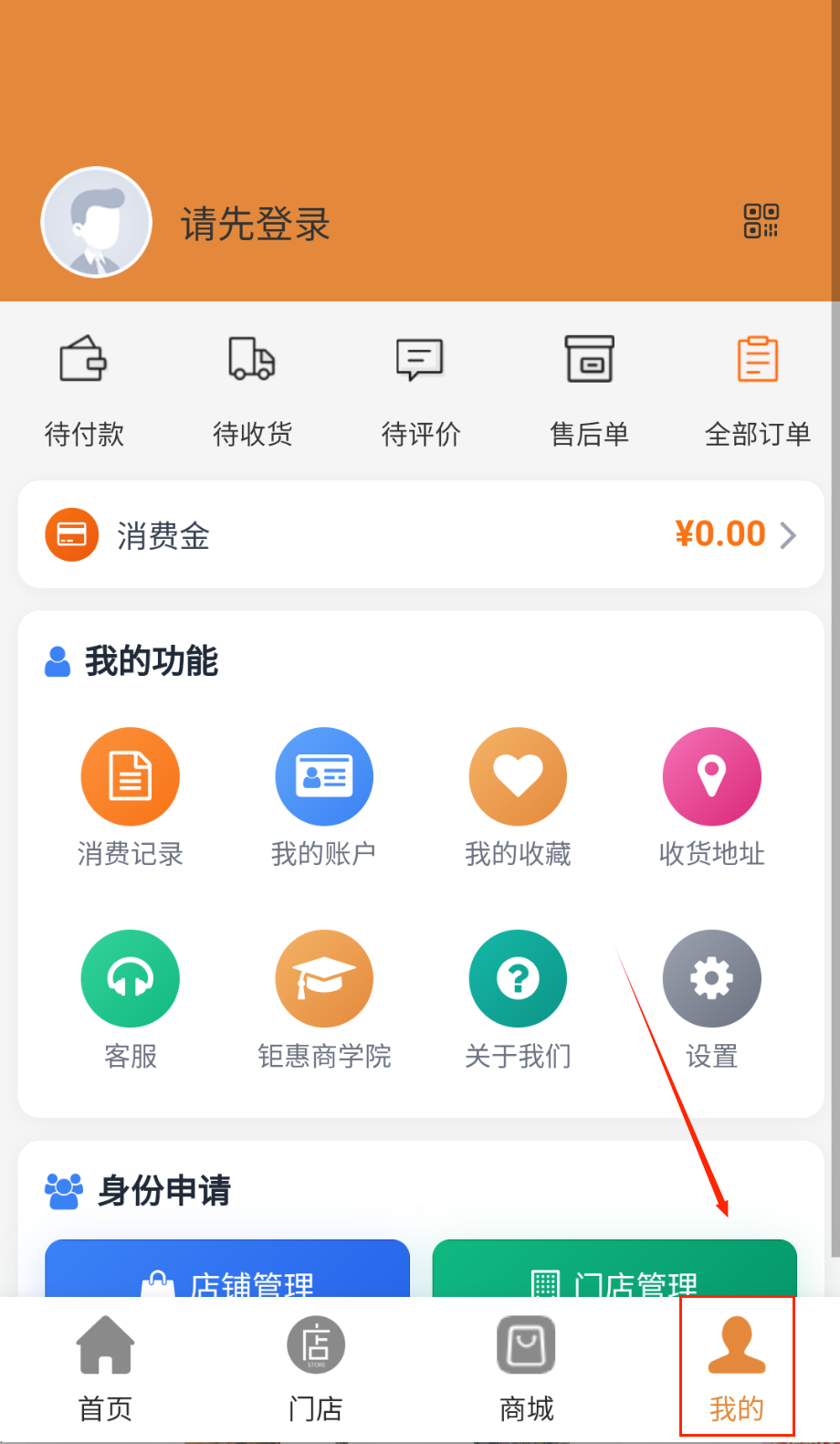840x1444 pixels.
Task: Open 消费记录 spending records
Action: (131, 796)
